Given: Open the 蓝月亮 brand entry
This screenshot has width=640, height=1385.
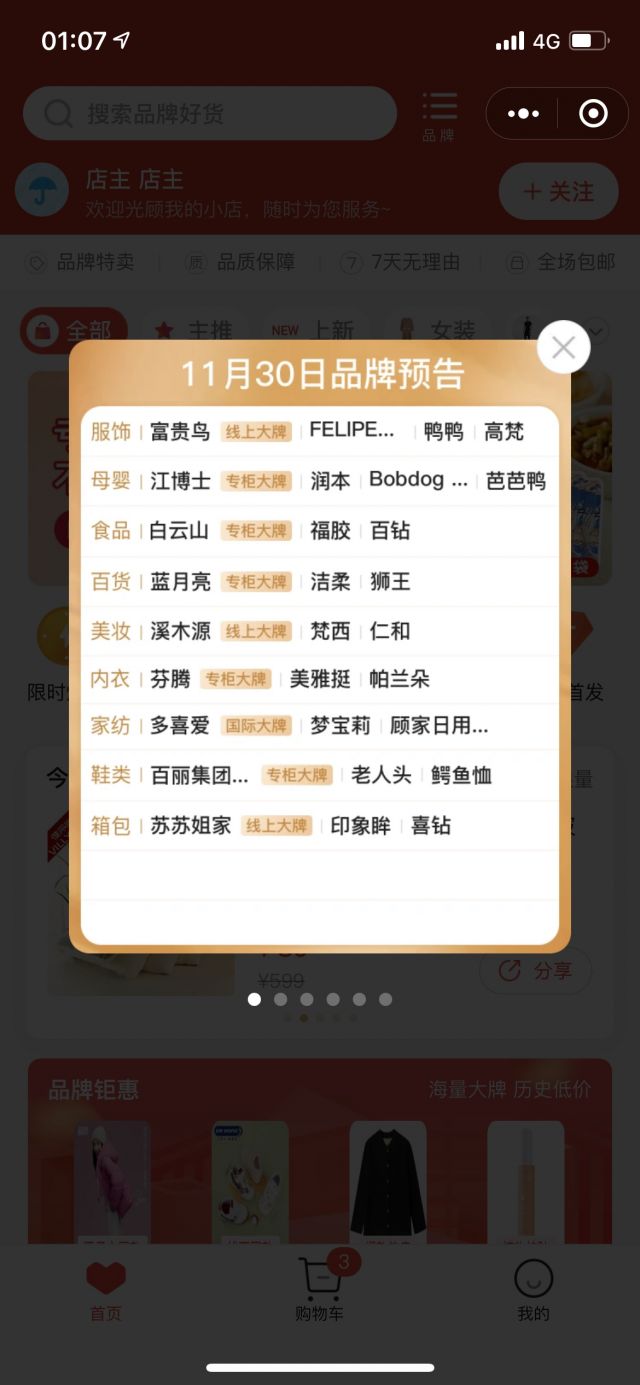Looking at the screenshot, I should tap(180, 581).
